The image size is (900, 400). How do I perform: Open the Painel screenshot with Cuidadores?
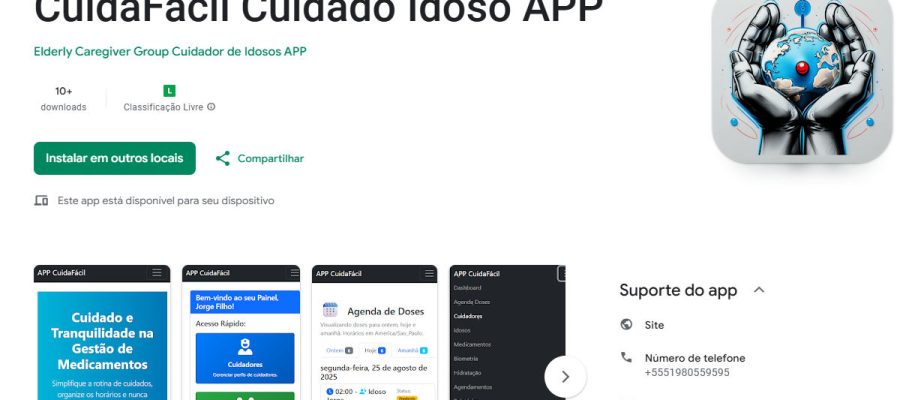pyautogui.click(x=245, y=335)
